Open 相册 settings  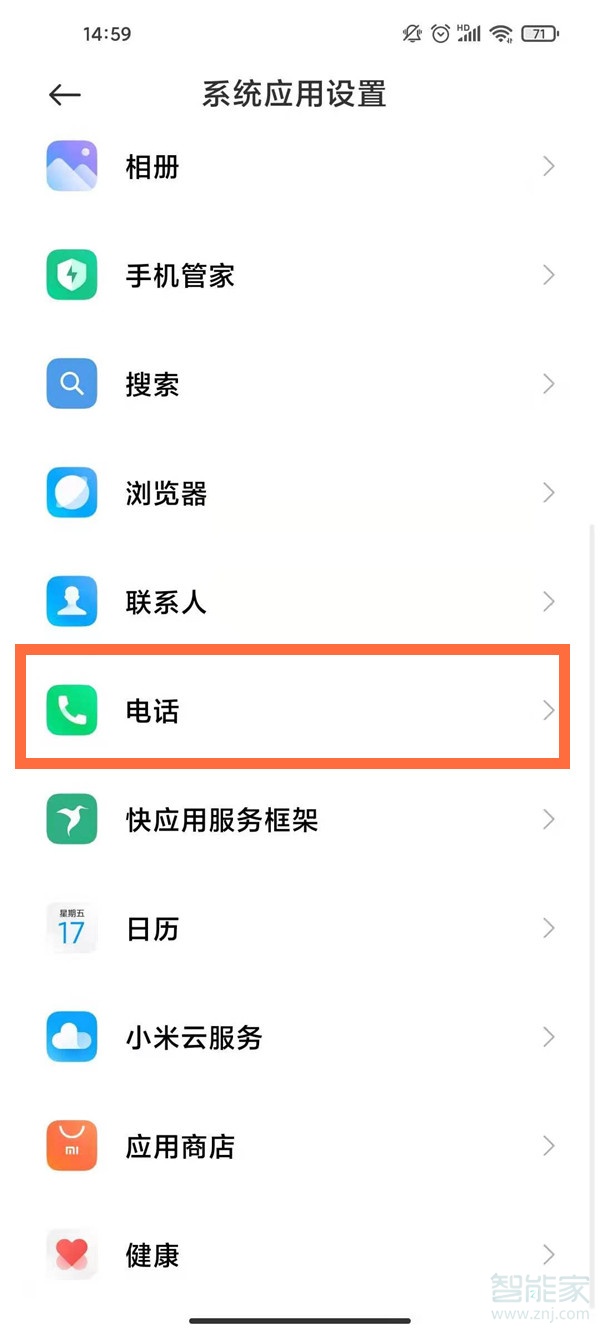point(300,166)
